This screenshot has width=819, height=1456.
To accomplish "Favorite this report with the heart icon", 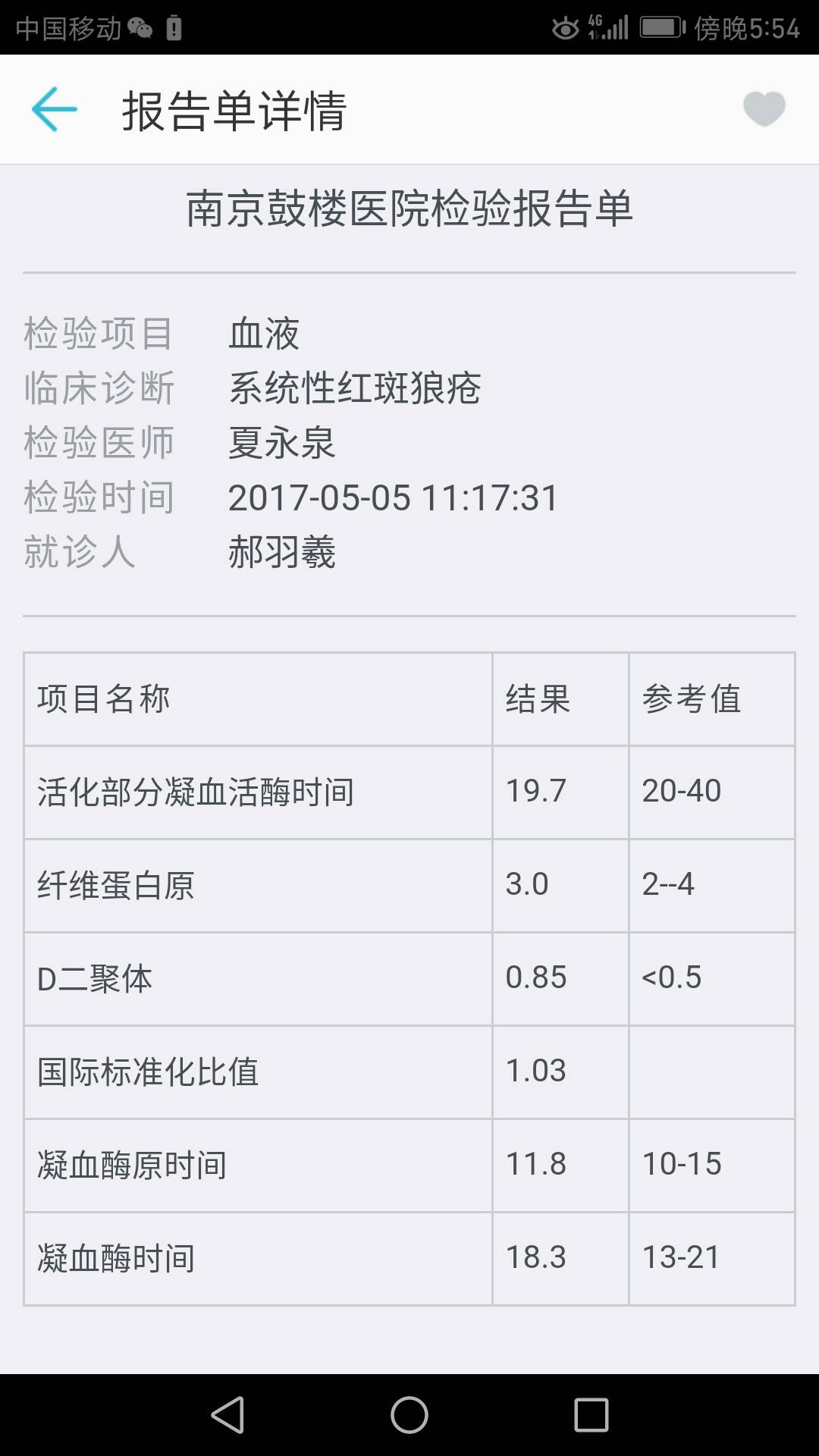I will [x=764, y=108].
